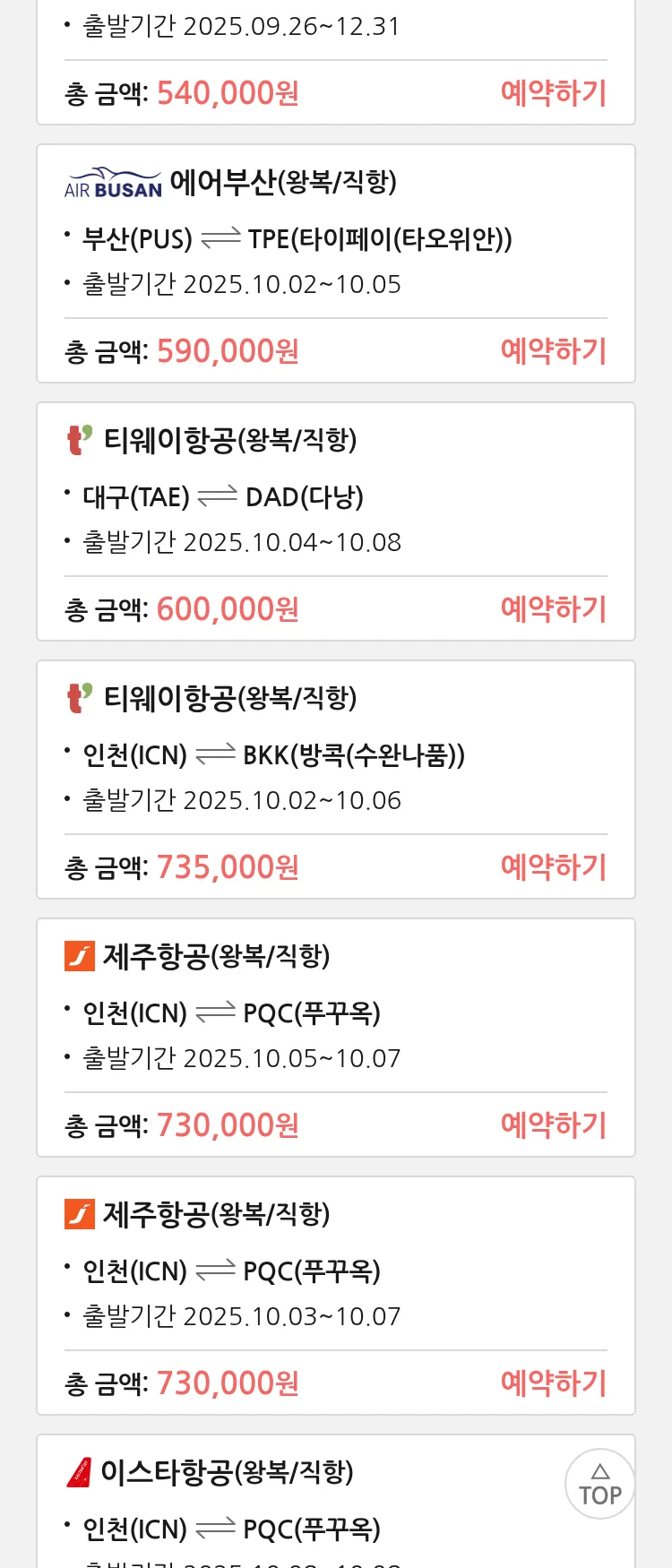This screenshot has width=672, height=1568.
Task: Jump back to top with TOP button
Action: click(599, 1485)
